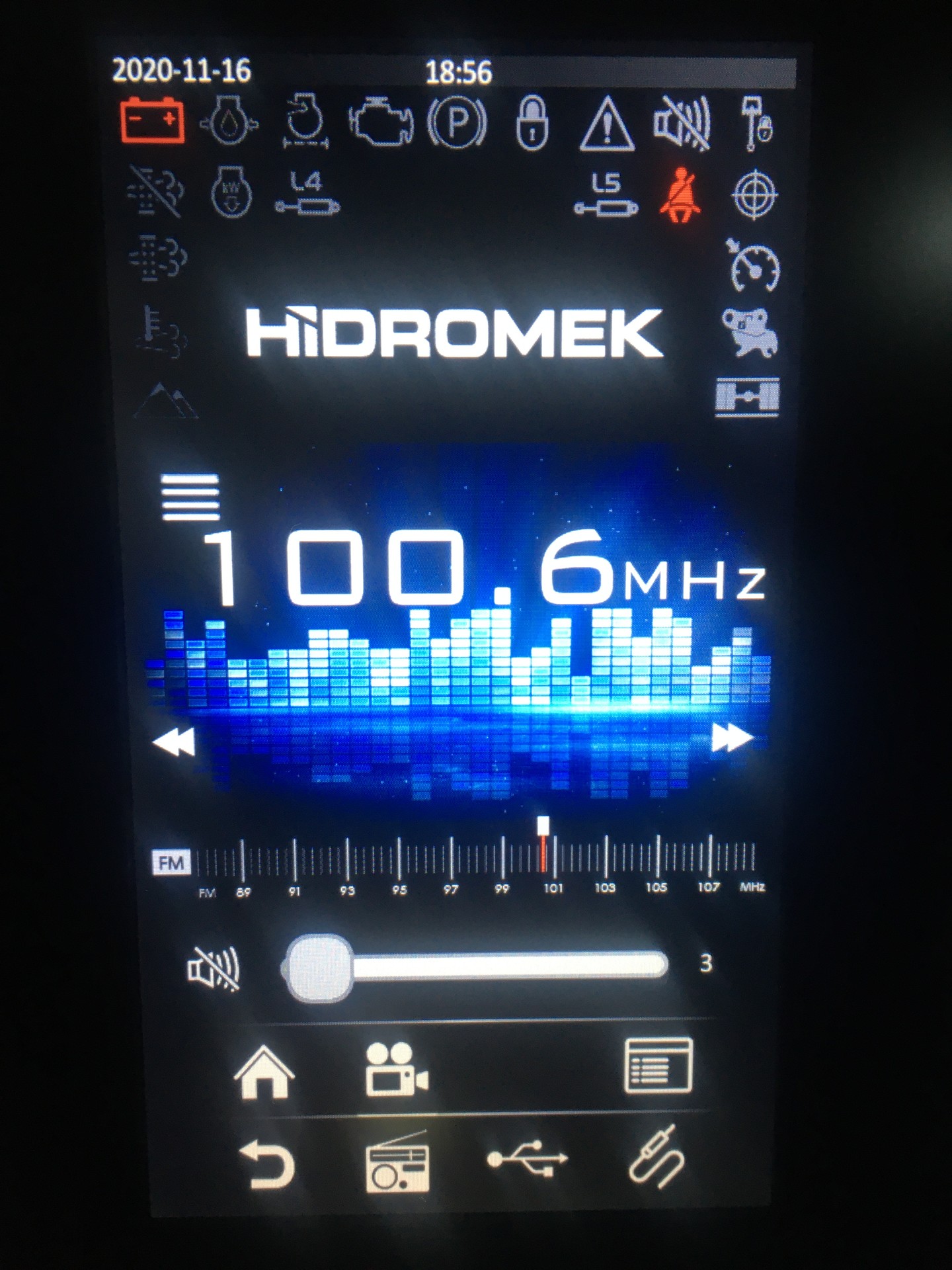This screenshot has width=952, height=1270.
Task: Switch to AUX cable input
Action: pos(656,1162)
